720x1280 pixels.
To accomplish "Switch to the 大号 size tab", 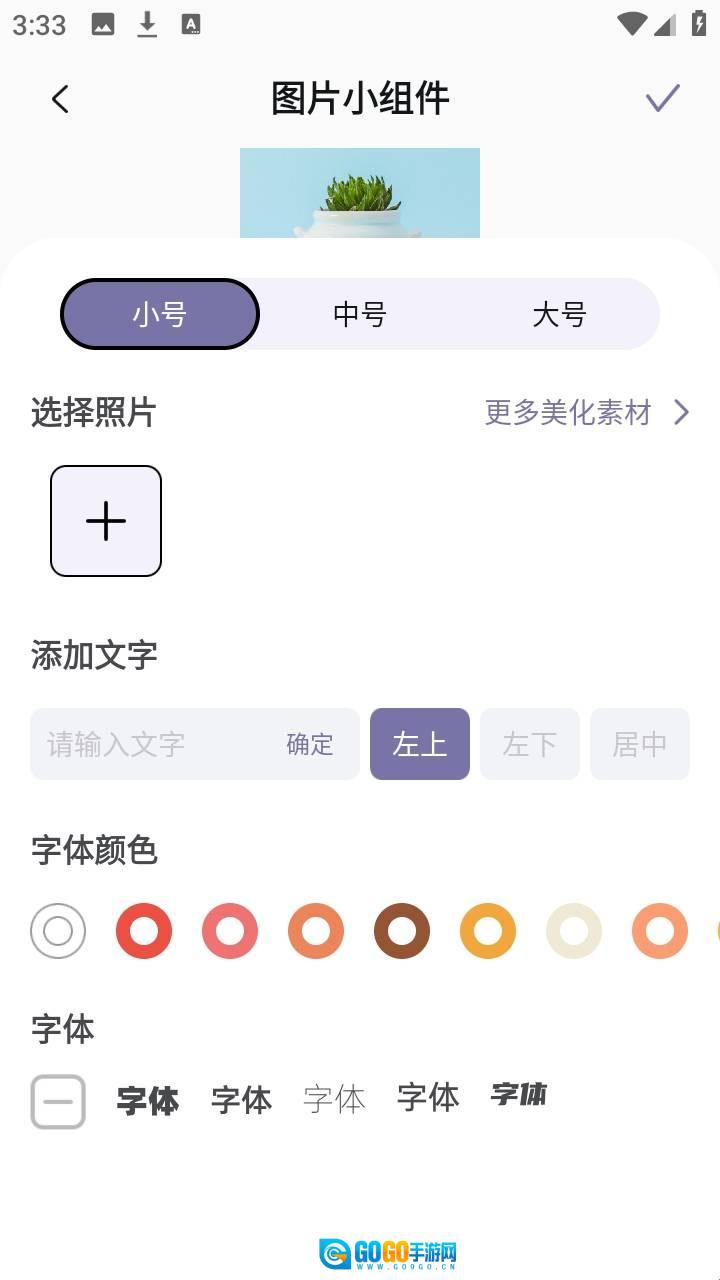I will click(559, 314).
